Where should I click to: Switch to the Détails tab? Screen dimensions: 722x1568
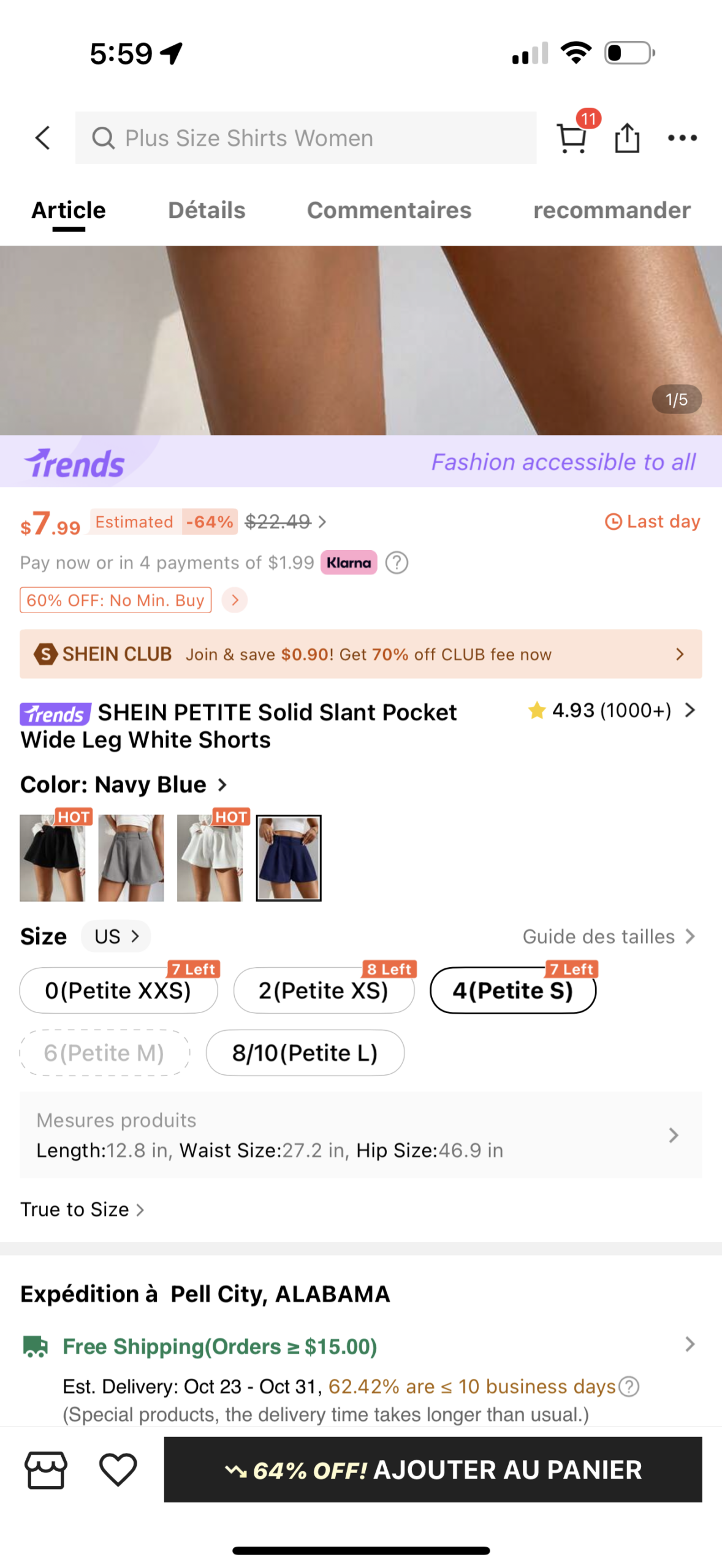click(x=207, y=210)
